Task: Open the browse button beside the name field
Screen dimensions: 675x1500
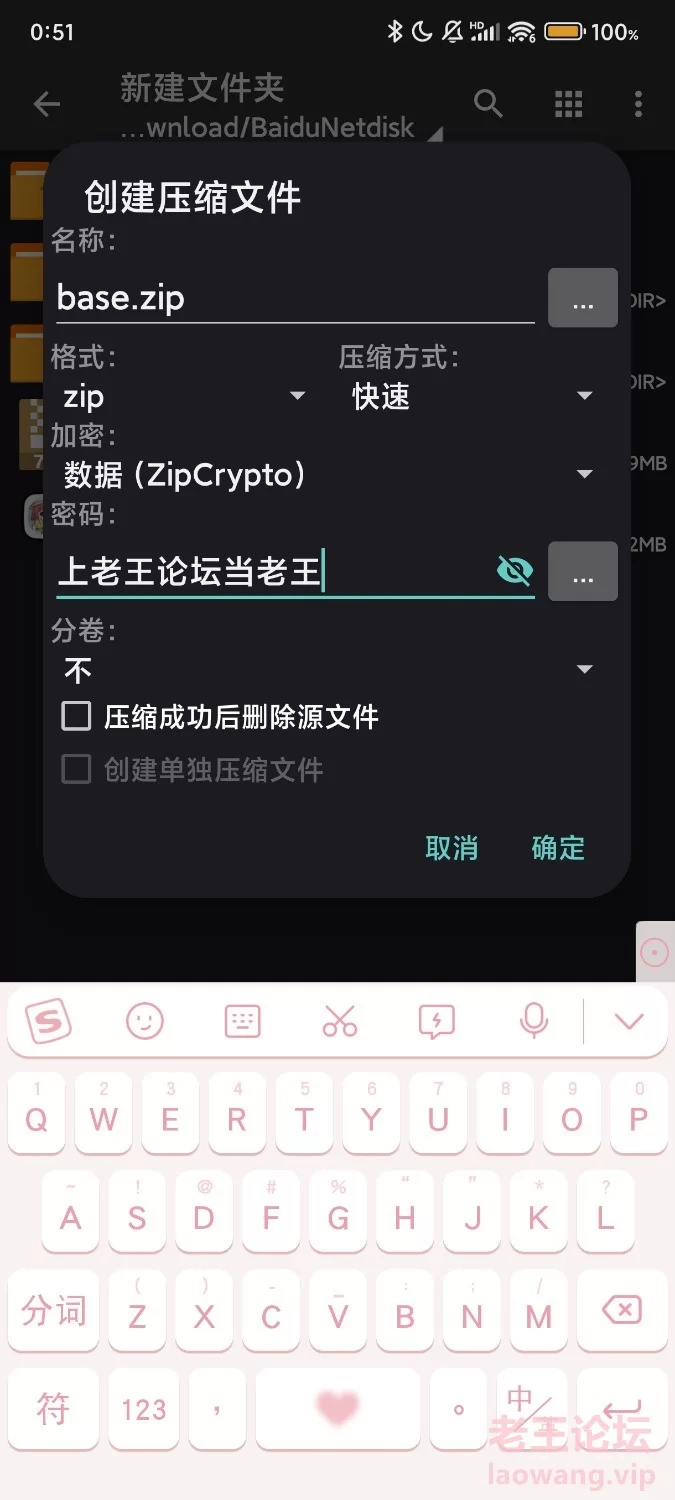Action: 583,298
